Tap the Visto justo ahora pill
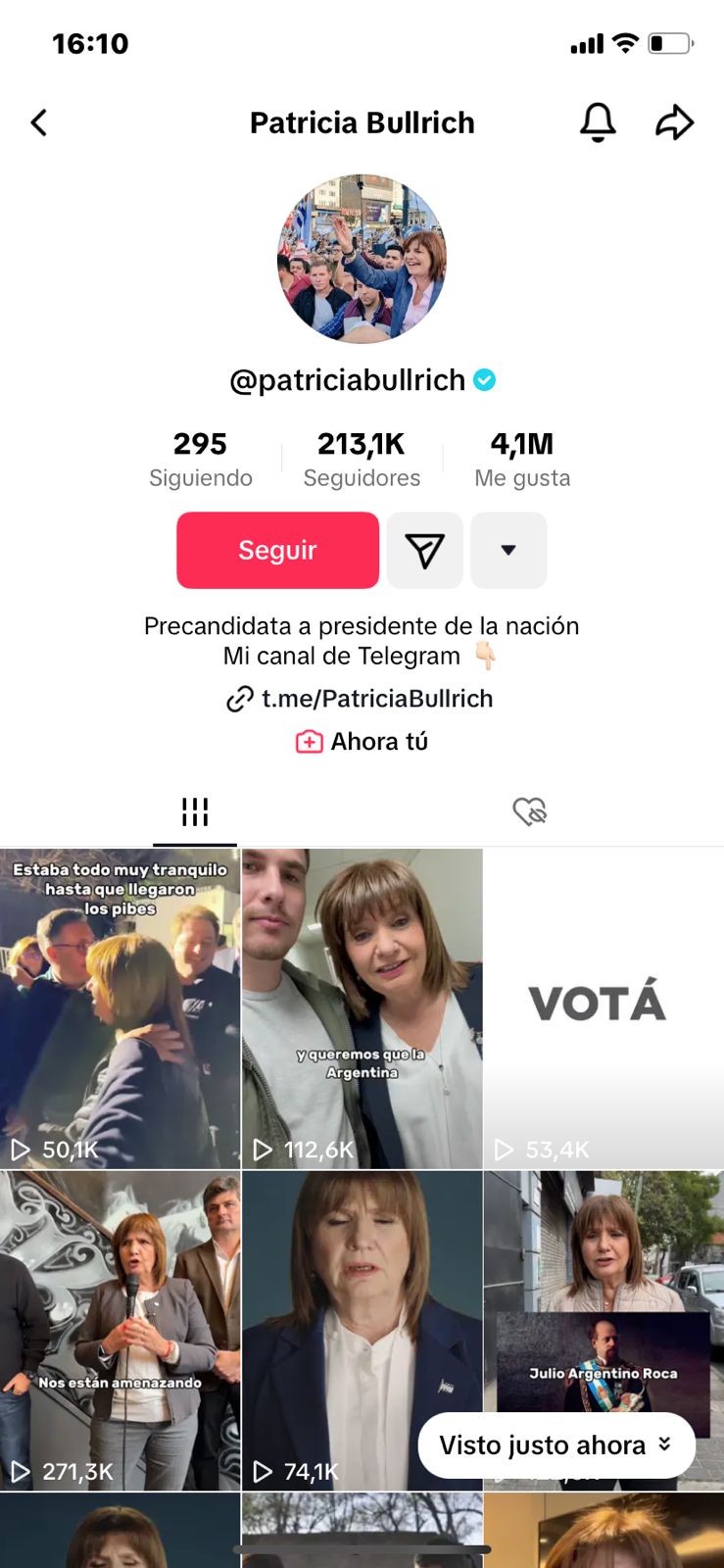Screen dimensions: 724x1568 pos(555,1445)
